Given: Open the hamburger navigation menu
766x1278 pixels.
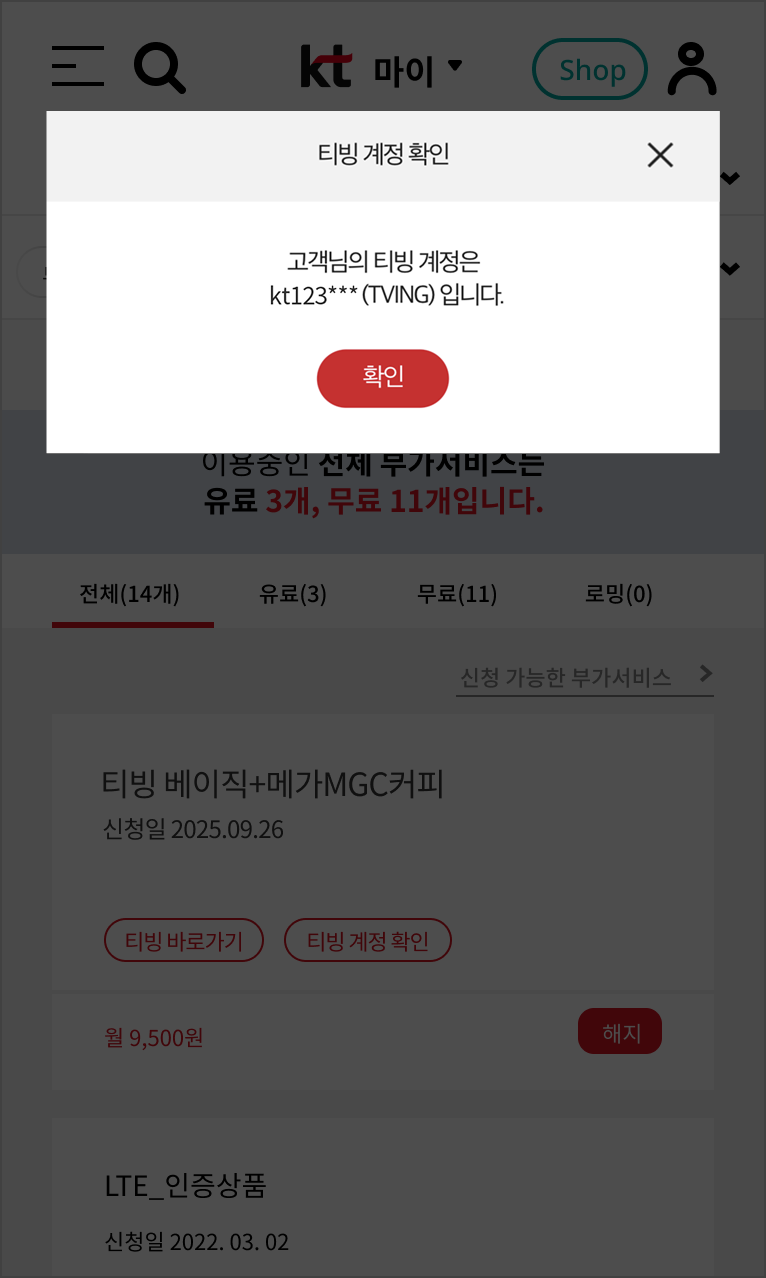Looking at the screenshot, I should pyautogui.click(x=77, y=67).
